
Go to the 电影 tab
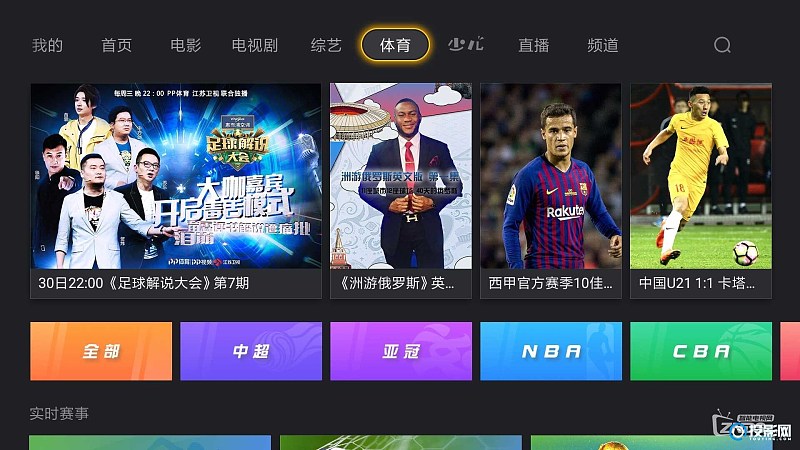pyautogui.click(x=185, y=45)
